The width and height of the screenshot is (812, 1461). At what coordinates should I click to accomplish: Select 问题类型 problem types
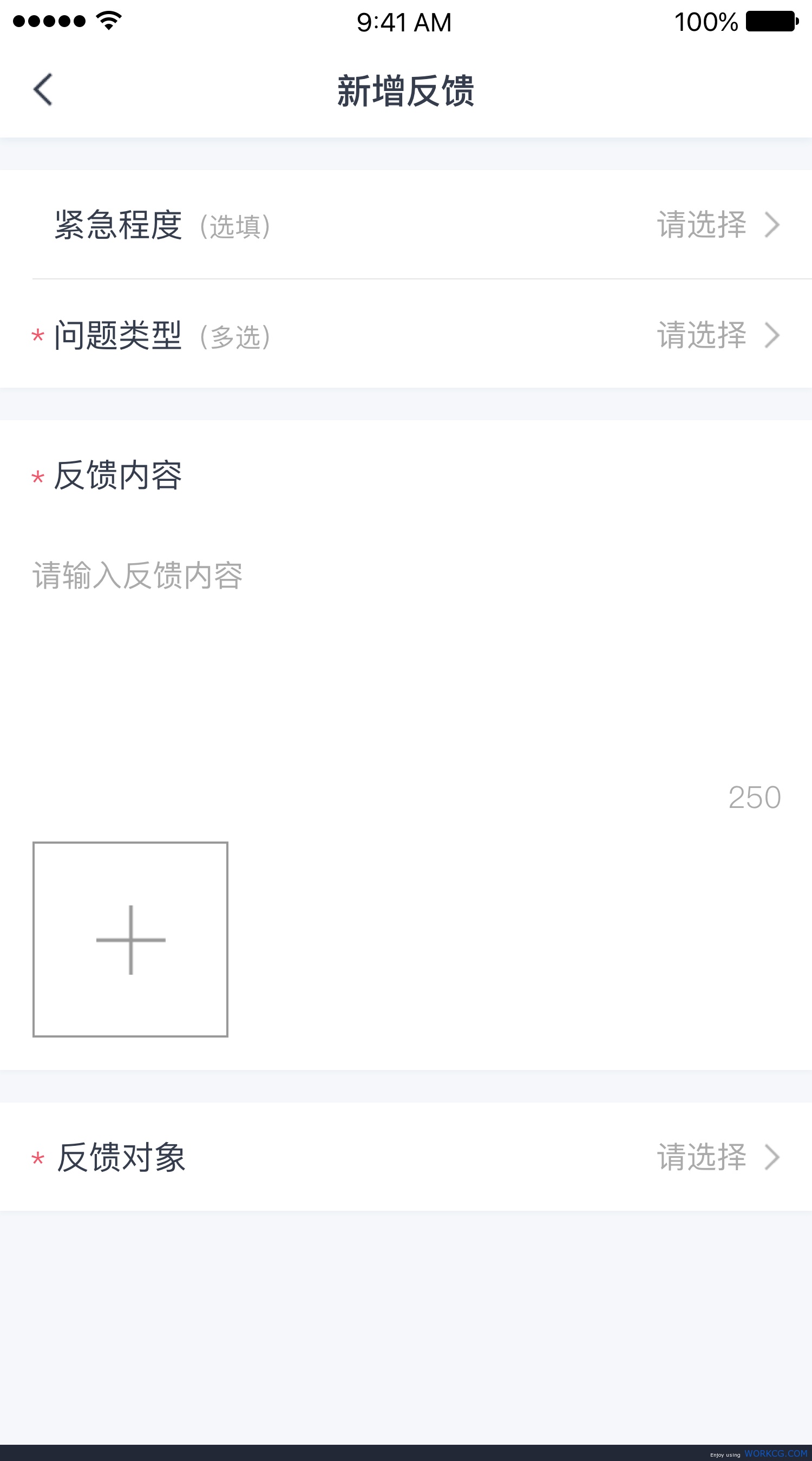[x=406, y=334]
